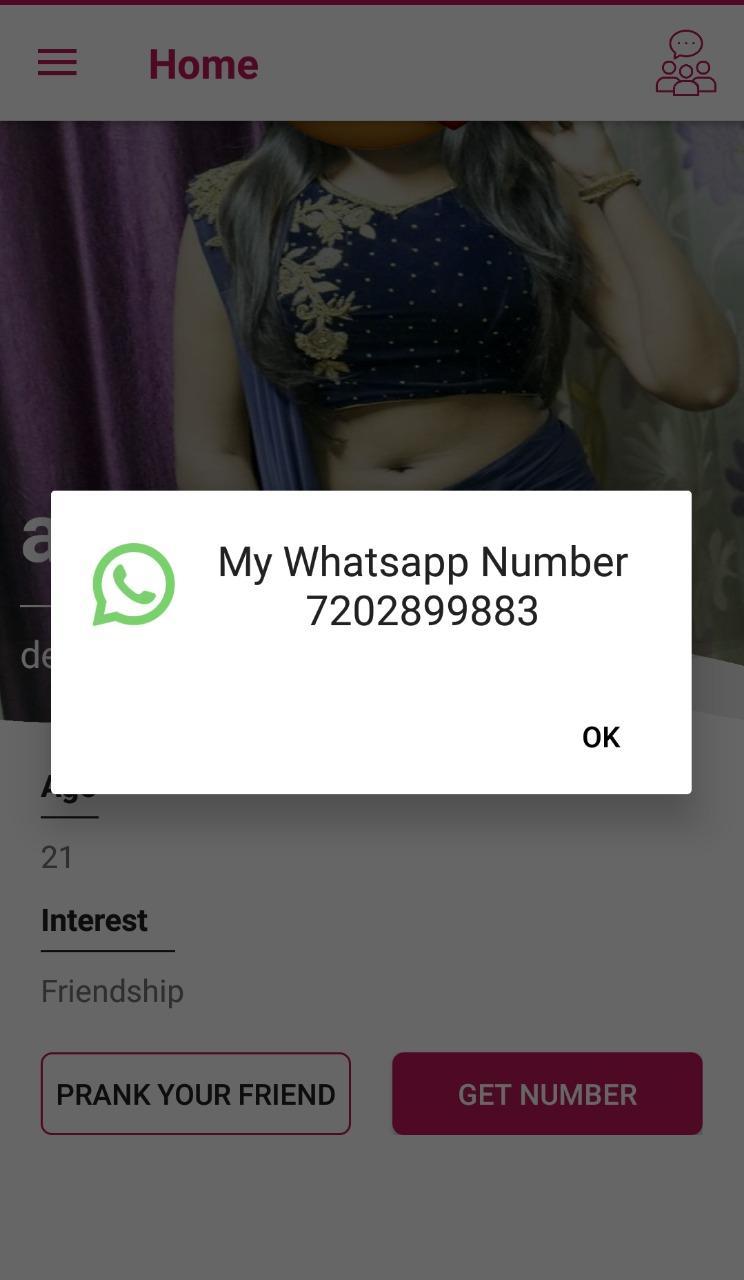Screen dimensions: 744x1280
Task: Select the Interest section heading
Action: point(94,920)
